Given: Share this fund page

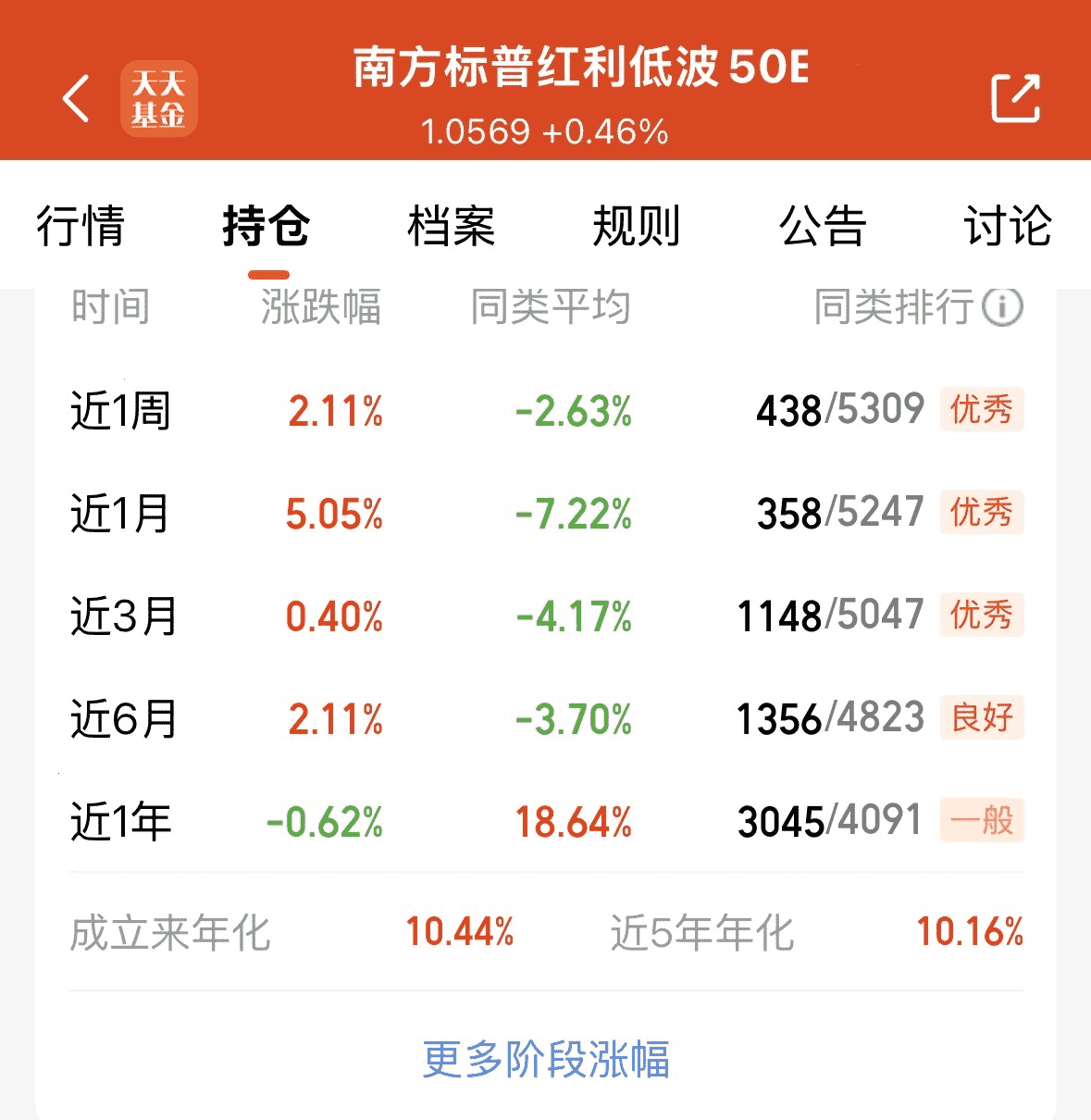Looking at the screenshot, I should 1015,97.
